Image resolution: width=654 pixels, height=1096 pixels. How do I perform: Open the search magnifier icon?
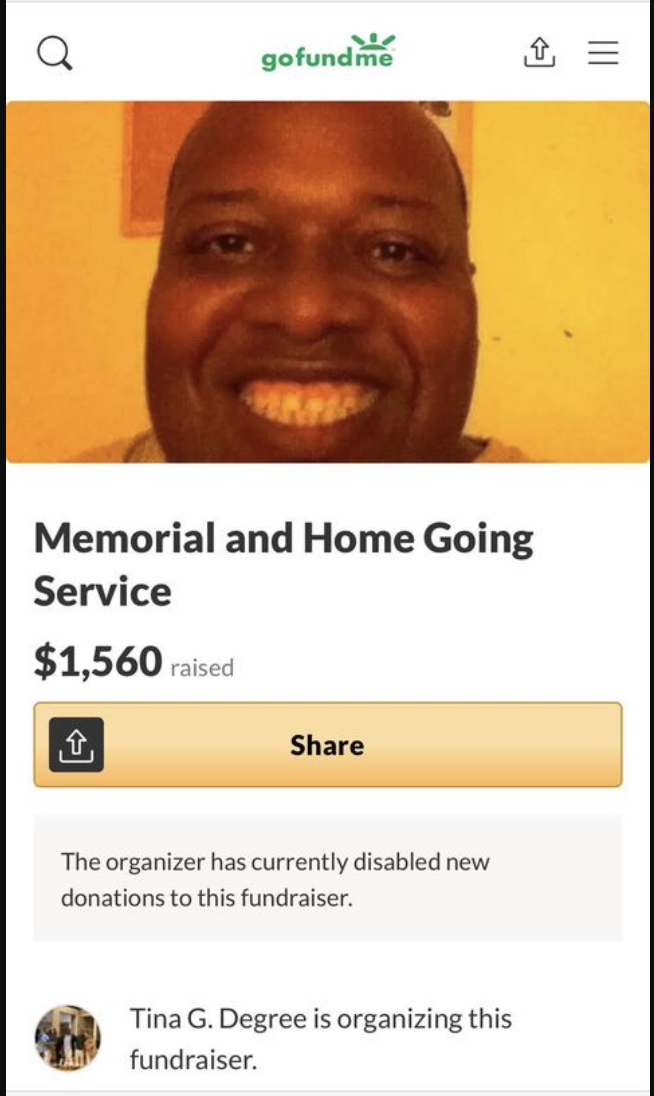(x=54, y=53)
